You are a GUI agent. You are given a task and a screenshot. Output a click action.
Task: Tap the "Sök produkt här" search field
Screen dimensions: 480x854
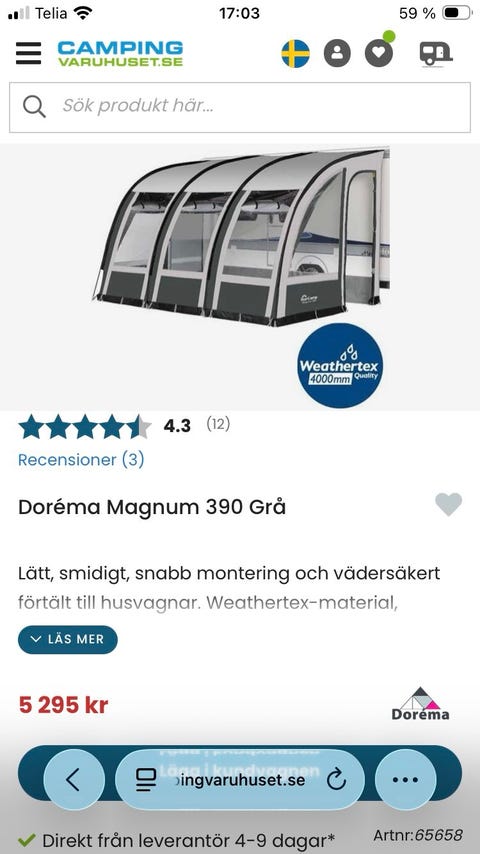click(x=240, y=107)
